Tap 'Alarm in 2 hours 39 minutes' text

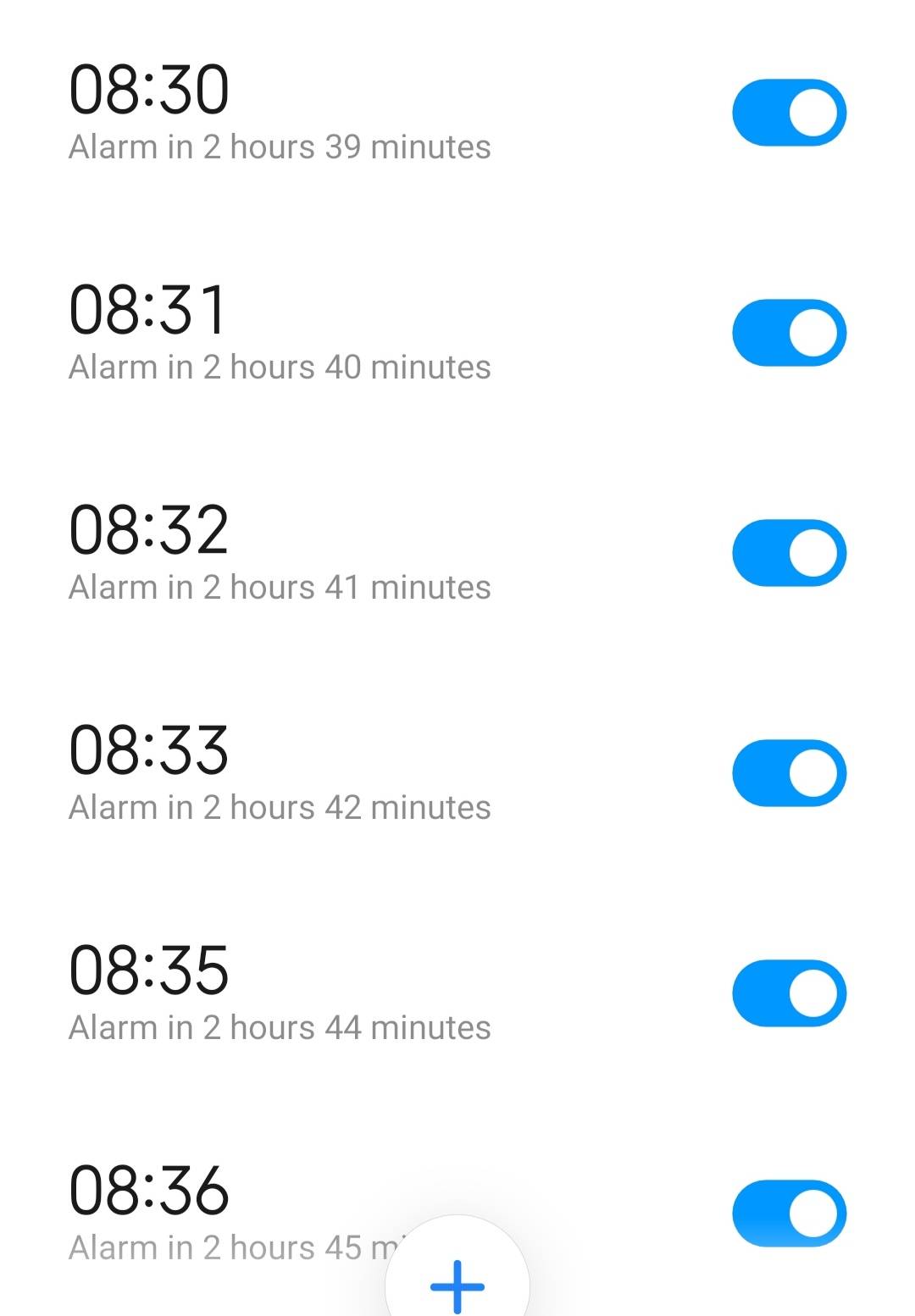pos(280,147)
